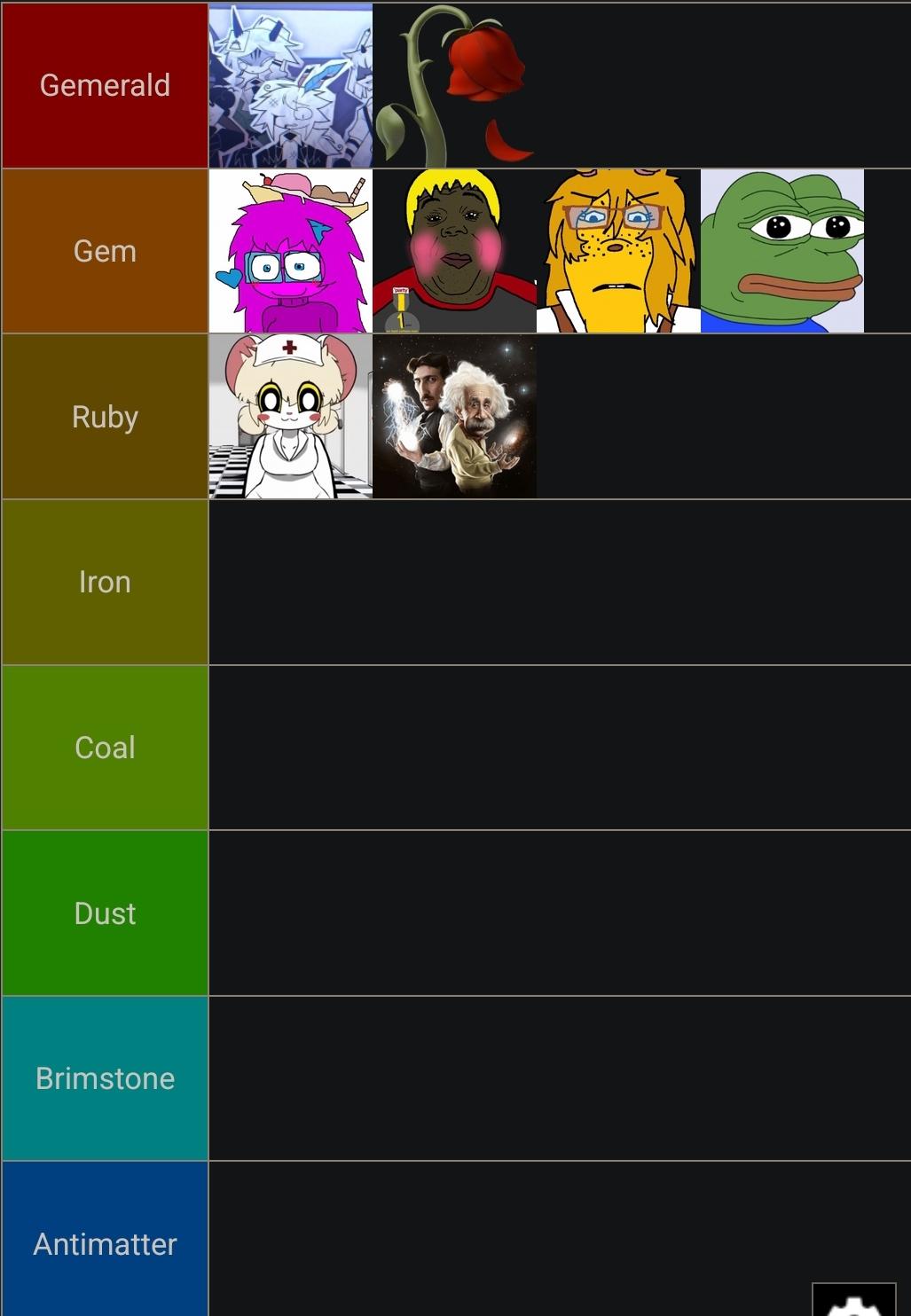Tap the pink-haired character with glasses
The height and width of the screenshot is (1316, 911).
click(290, 251)
